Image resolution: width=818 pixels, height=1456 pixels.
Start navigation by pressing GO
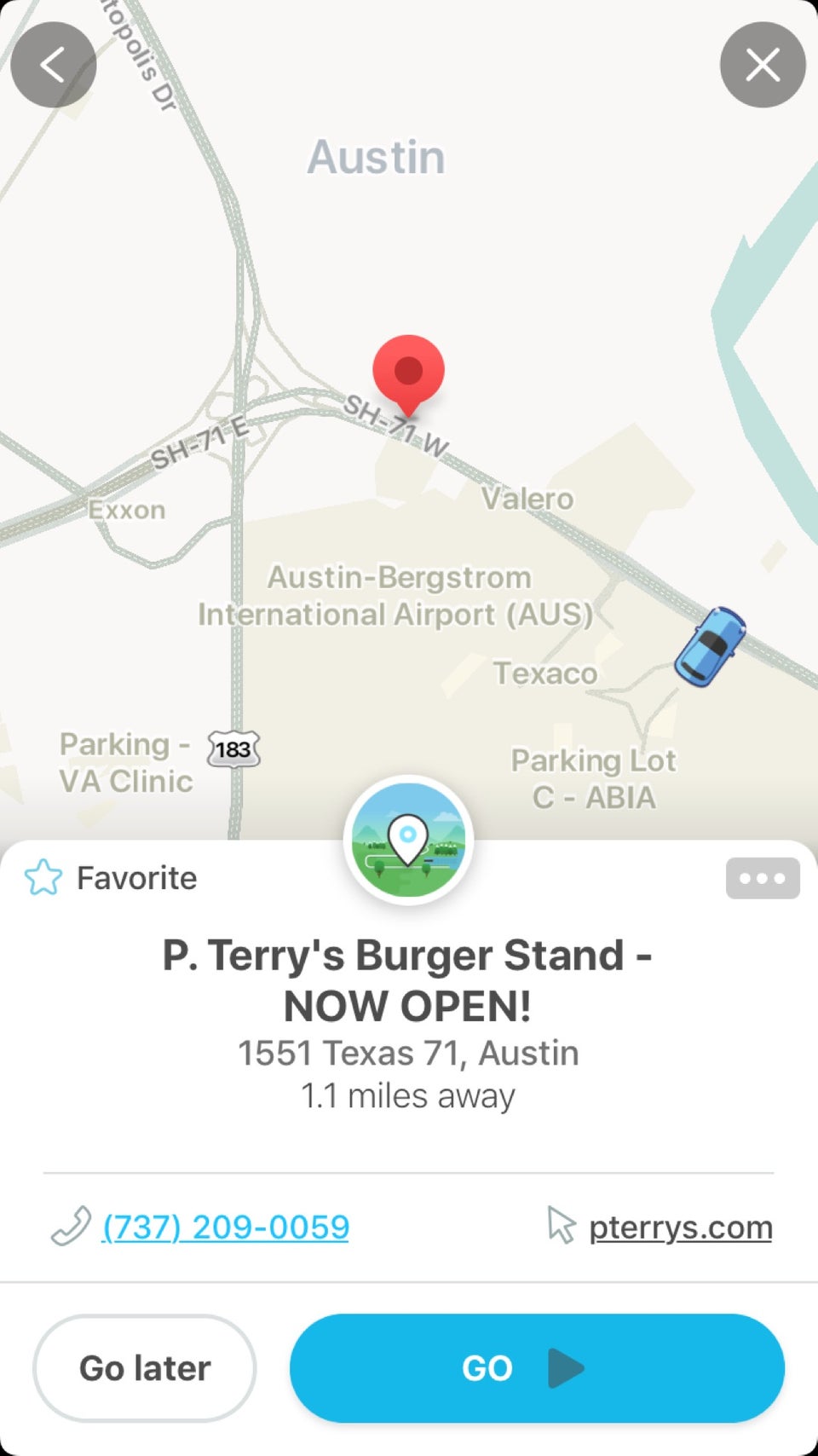(x=535, y=1367)
